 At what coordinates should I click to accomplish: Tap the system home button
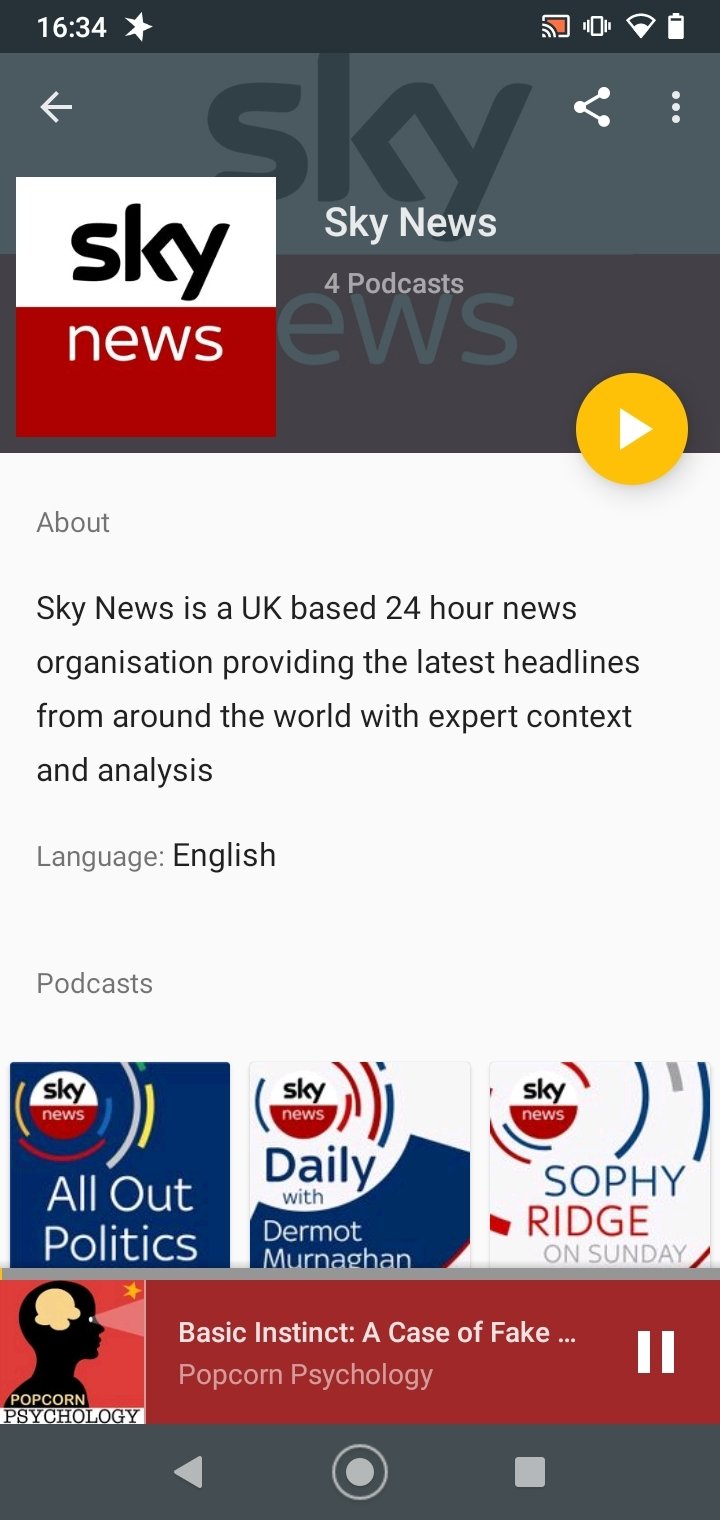click(x=360, y=1472)
